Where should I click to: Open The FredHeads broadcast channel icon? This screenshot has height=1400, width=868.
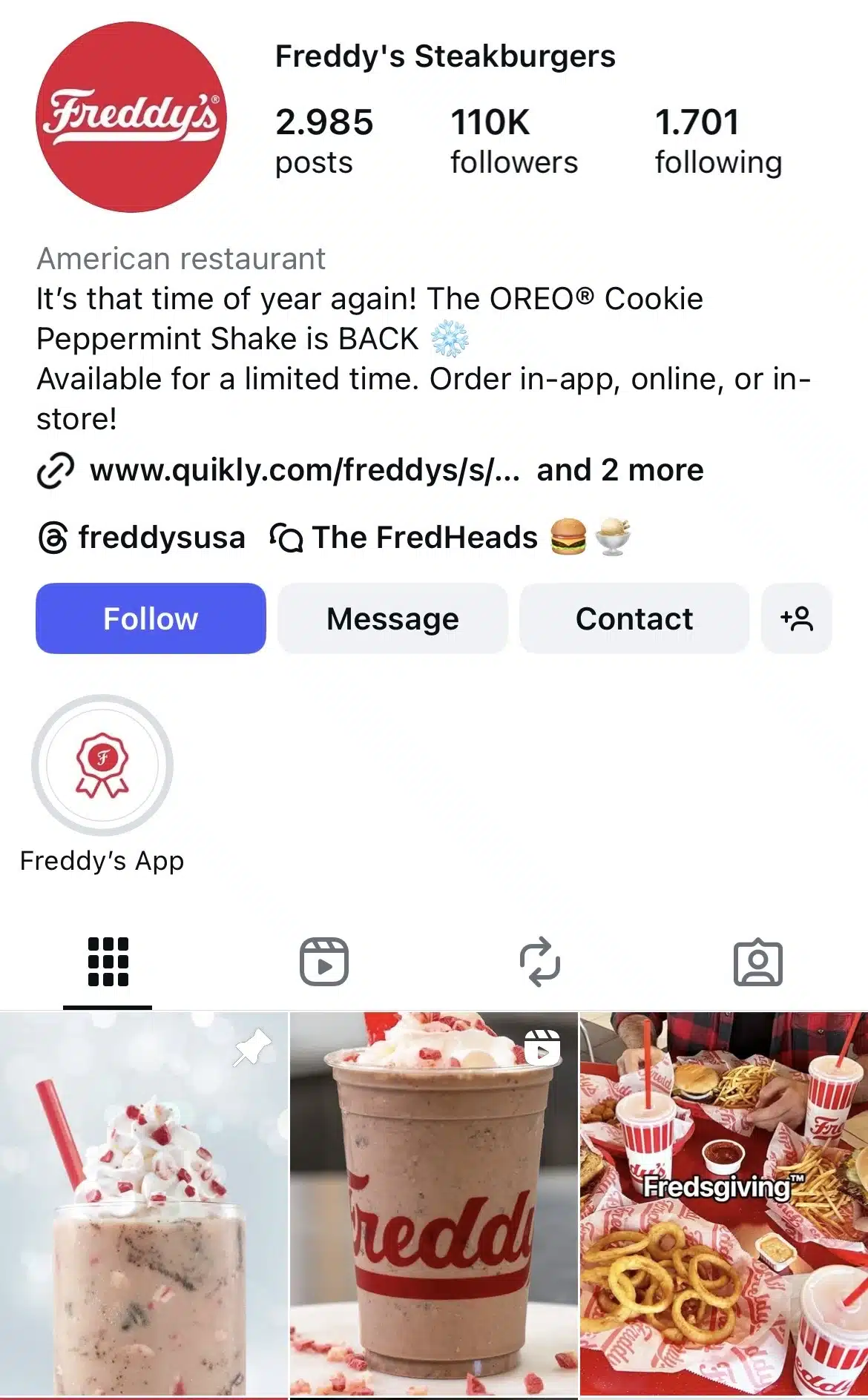pos(288,536)
